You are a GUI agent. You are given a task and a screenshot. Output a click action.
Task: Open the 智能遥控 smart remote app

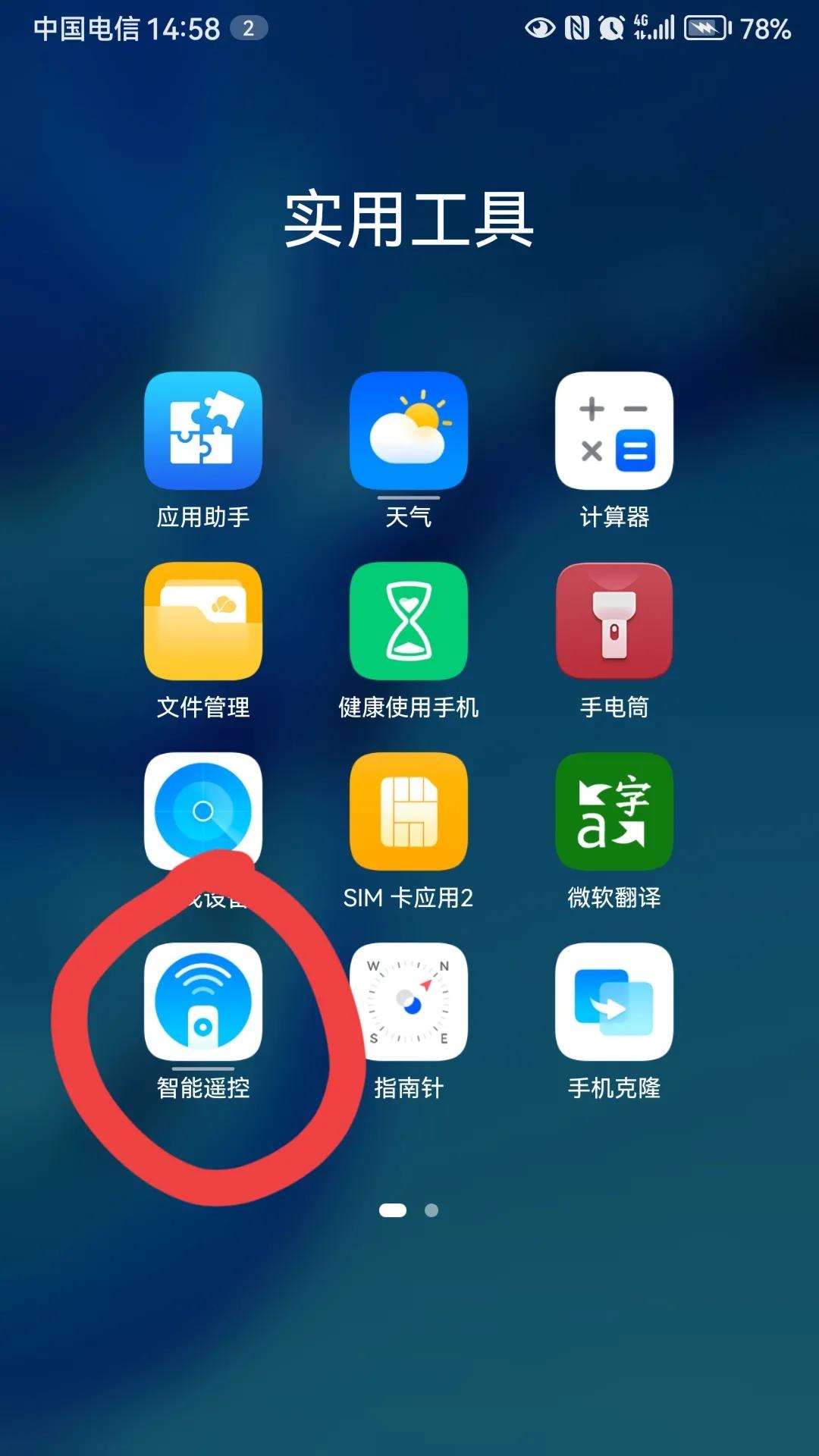coord(203,999)
